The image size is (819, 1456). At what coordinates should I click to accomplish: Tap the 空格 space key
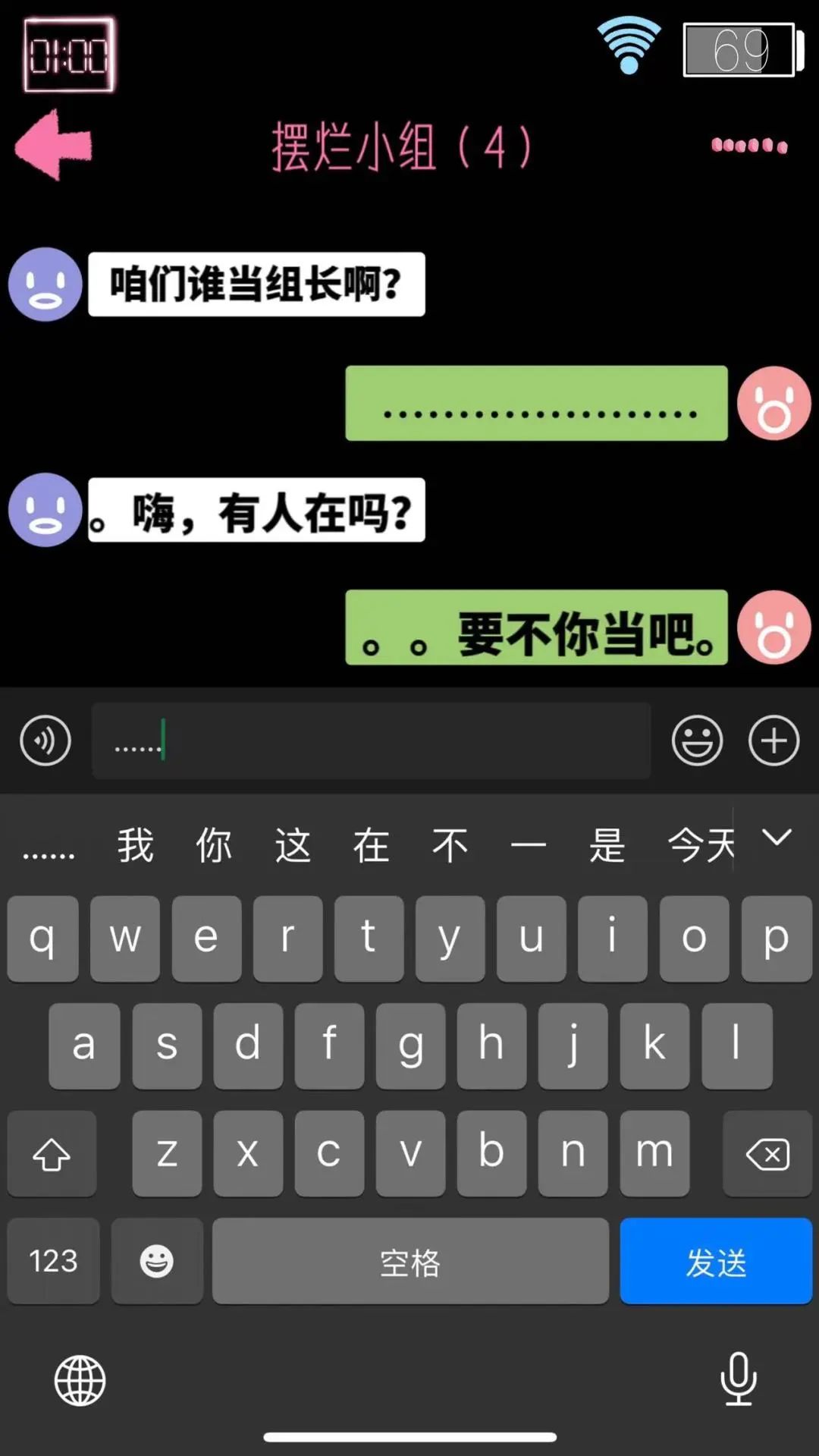click(x=410, y=1261)
